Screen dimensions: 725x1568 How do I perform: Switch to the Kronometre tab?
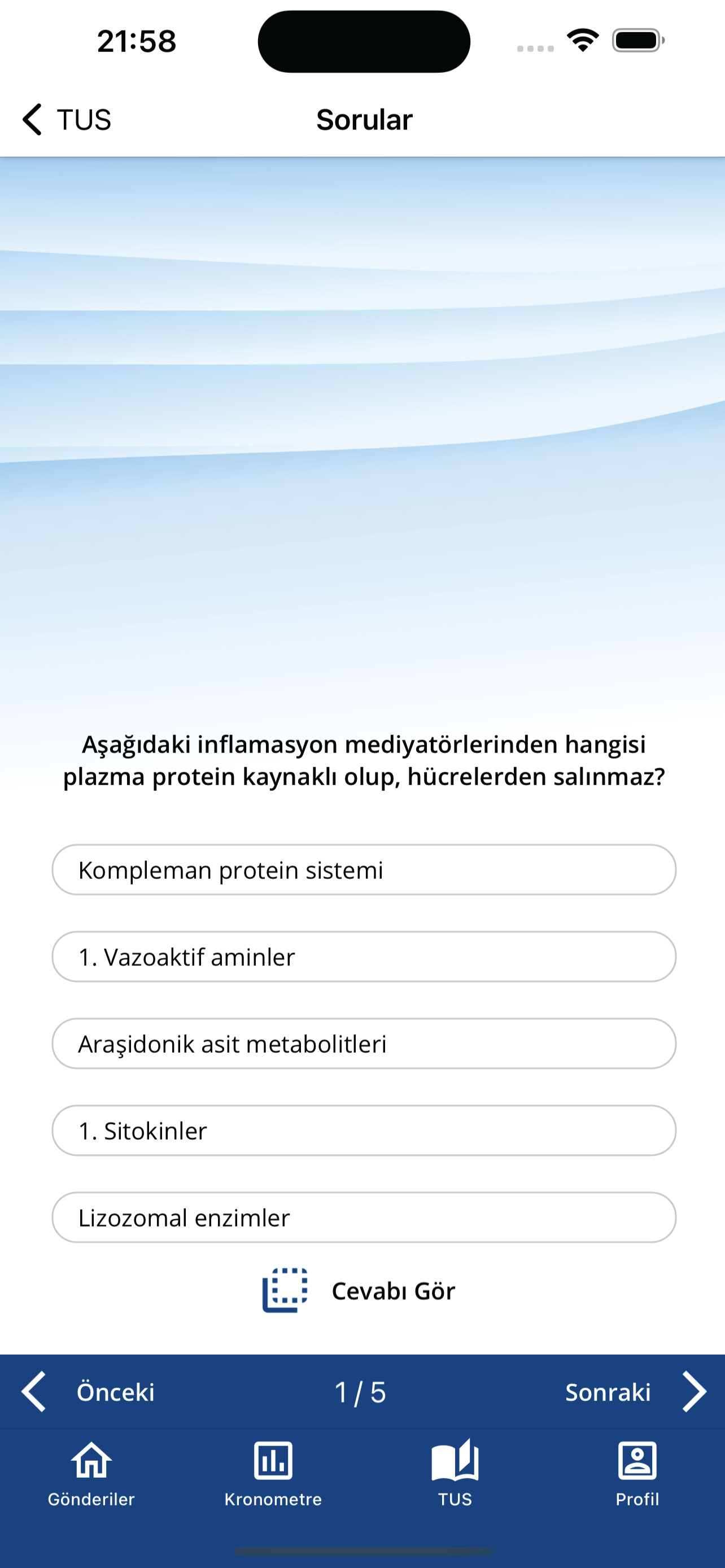[x=273, y=1474]
